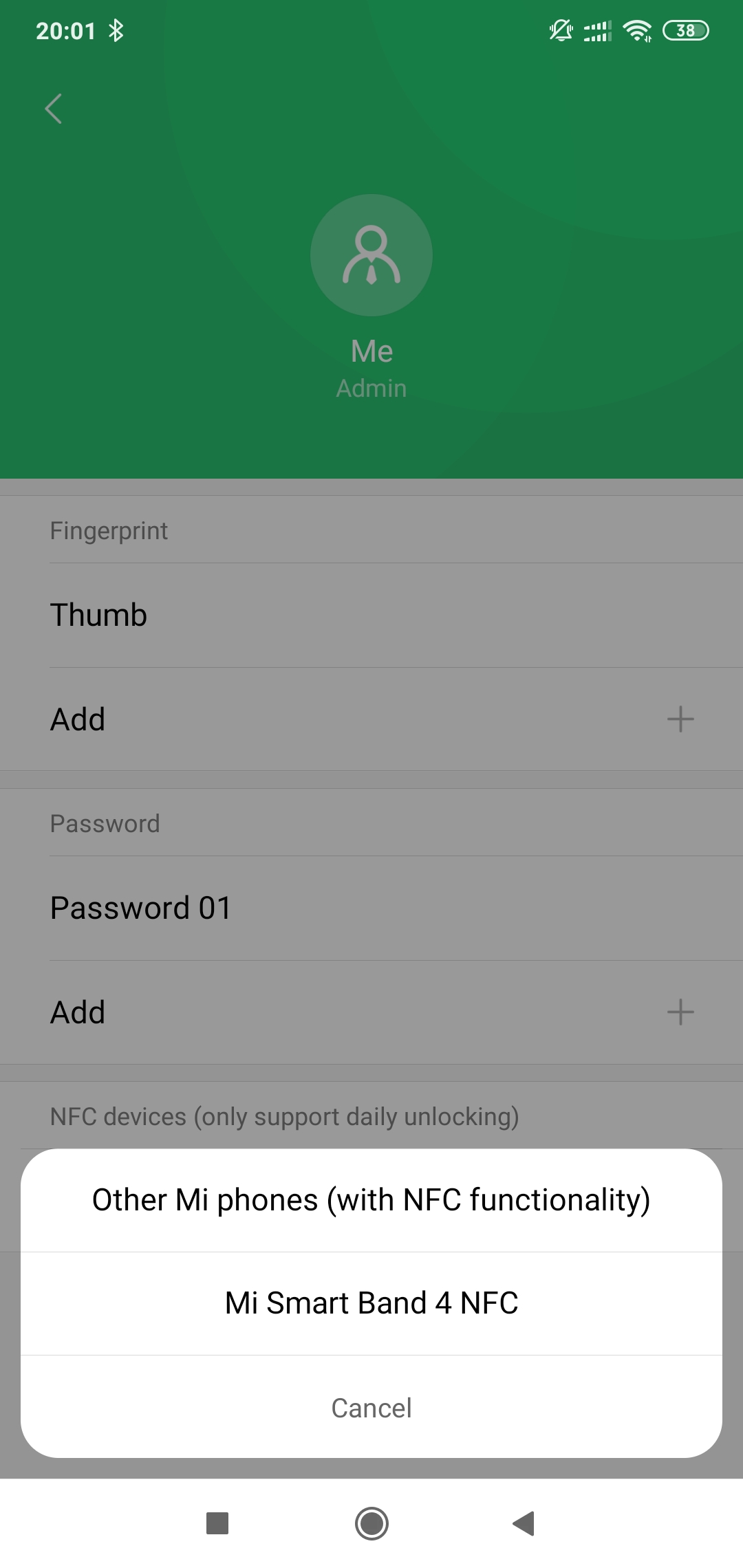Screen dimensions: 743x1568
Task: Choose Mi Smart Band 4 NFC
Action: pyautogui.click(x=371, y=1303)
